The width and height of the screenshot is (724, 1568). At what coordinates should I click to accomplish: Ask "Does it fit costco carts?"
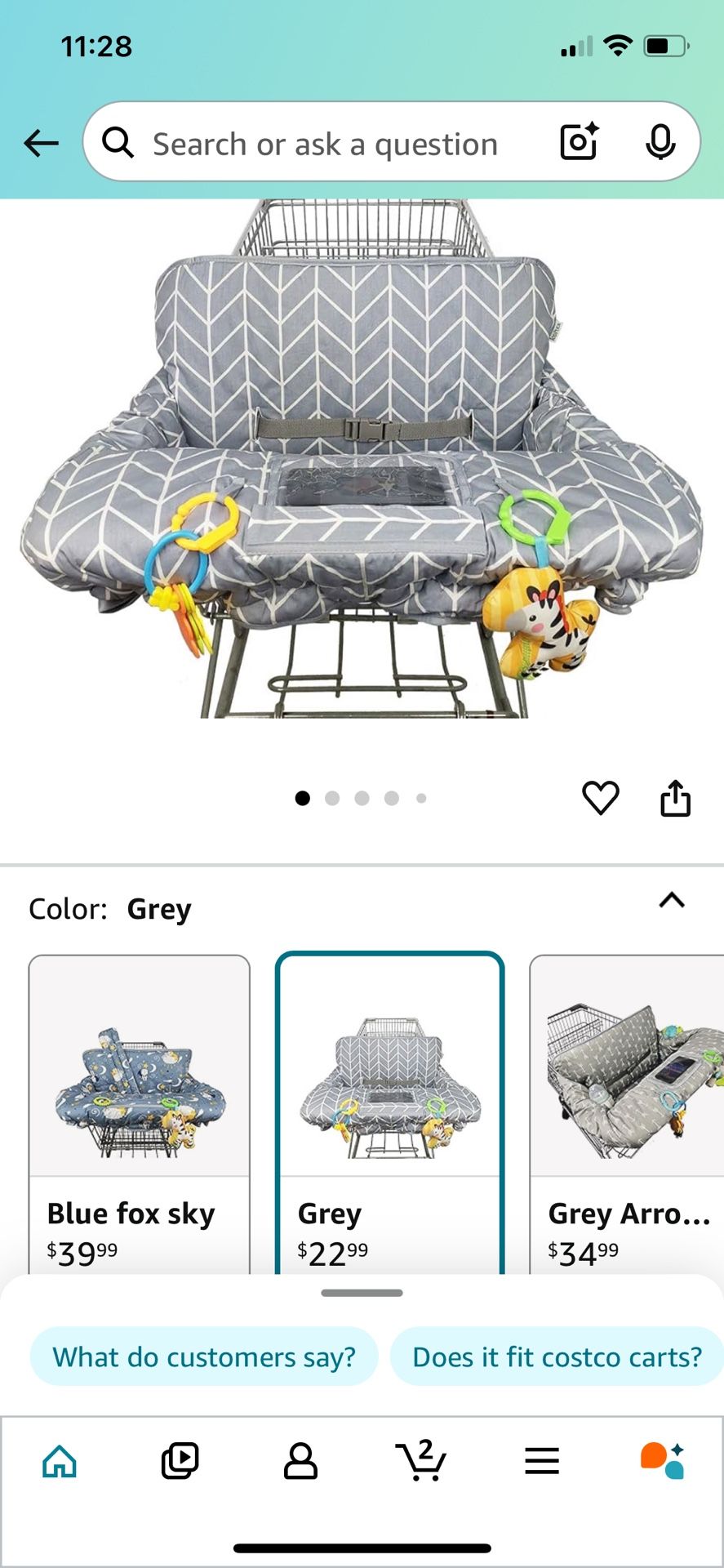point(557,1357)
